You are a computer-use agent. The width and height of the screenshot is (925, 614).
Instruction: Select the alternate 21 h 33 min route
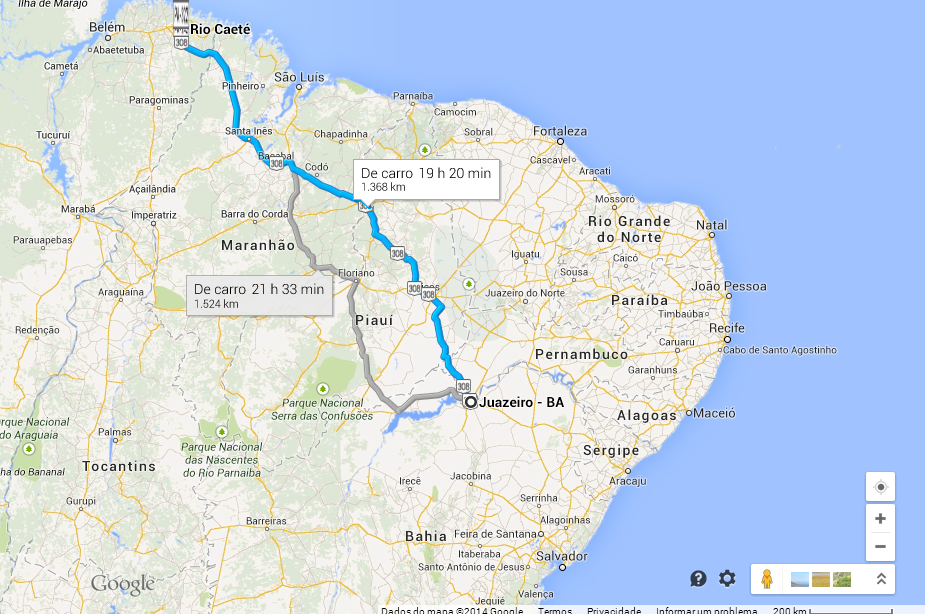[259, 295]
